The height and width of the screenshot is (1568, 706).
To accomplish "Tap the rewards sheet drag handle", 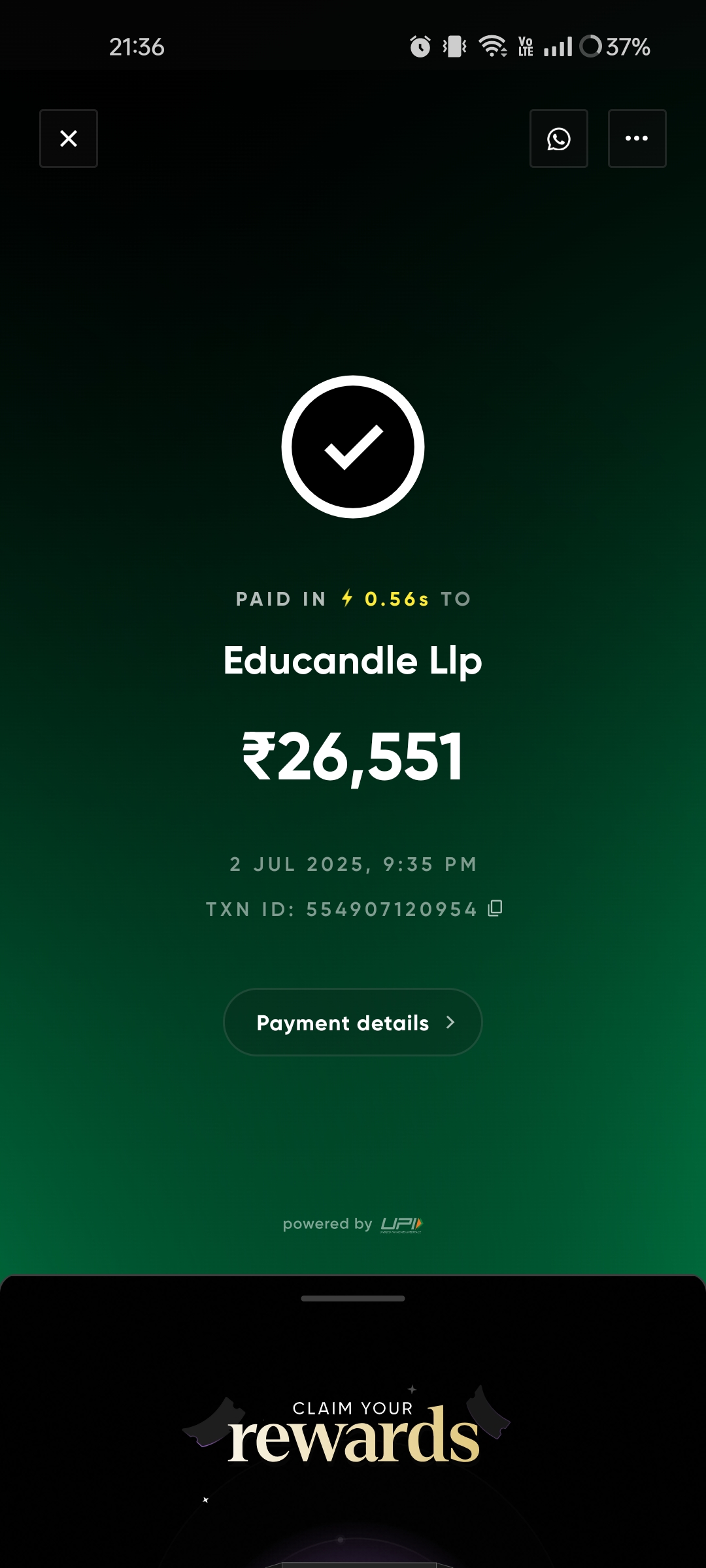I will [353, 1298].
